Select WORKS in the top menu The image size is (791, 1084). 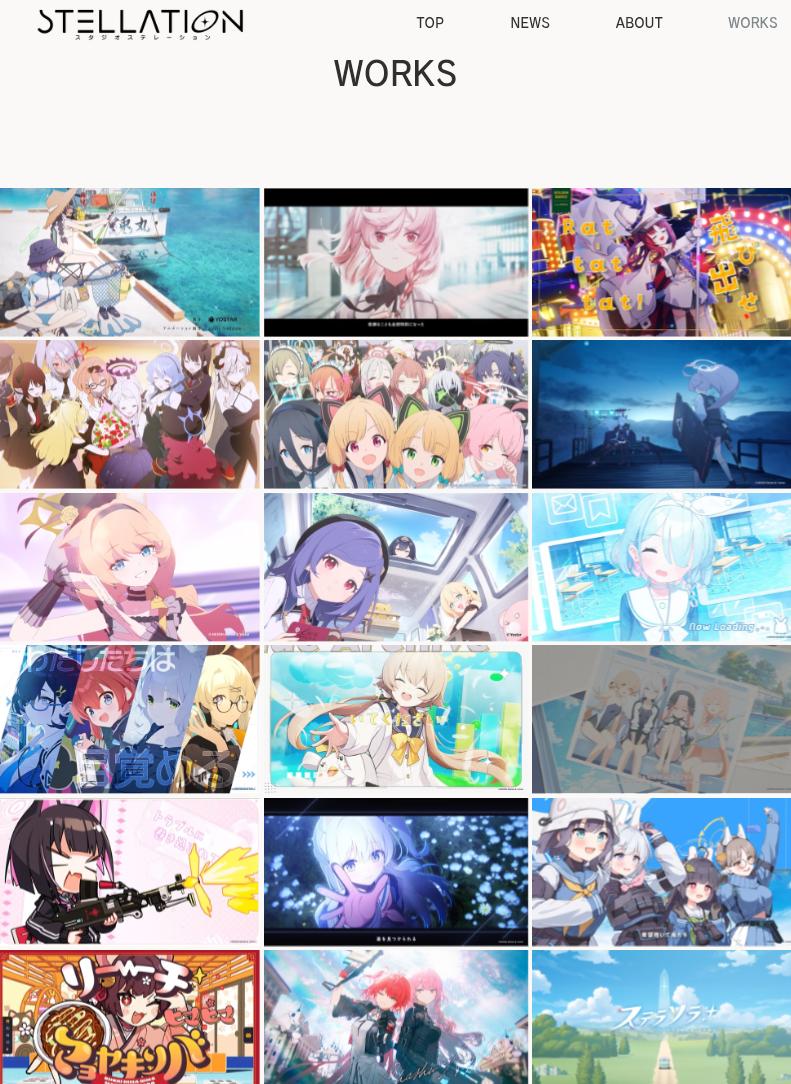752,23
